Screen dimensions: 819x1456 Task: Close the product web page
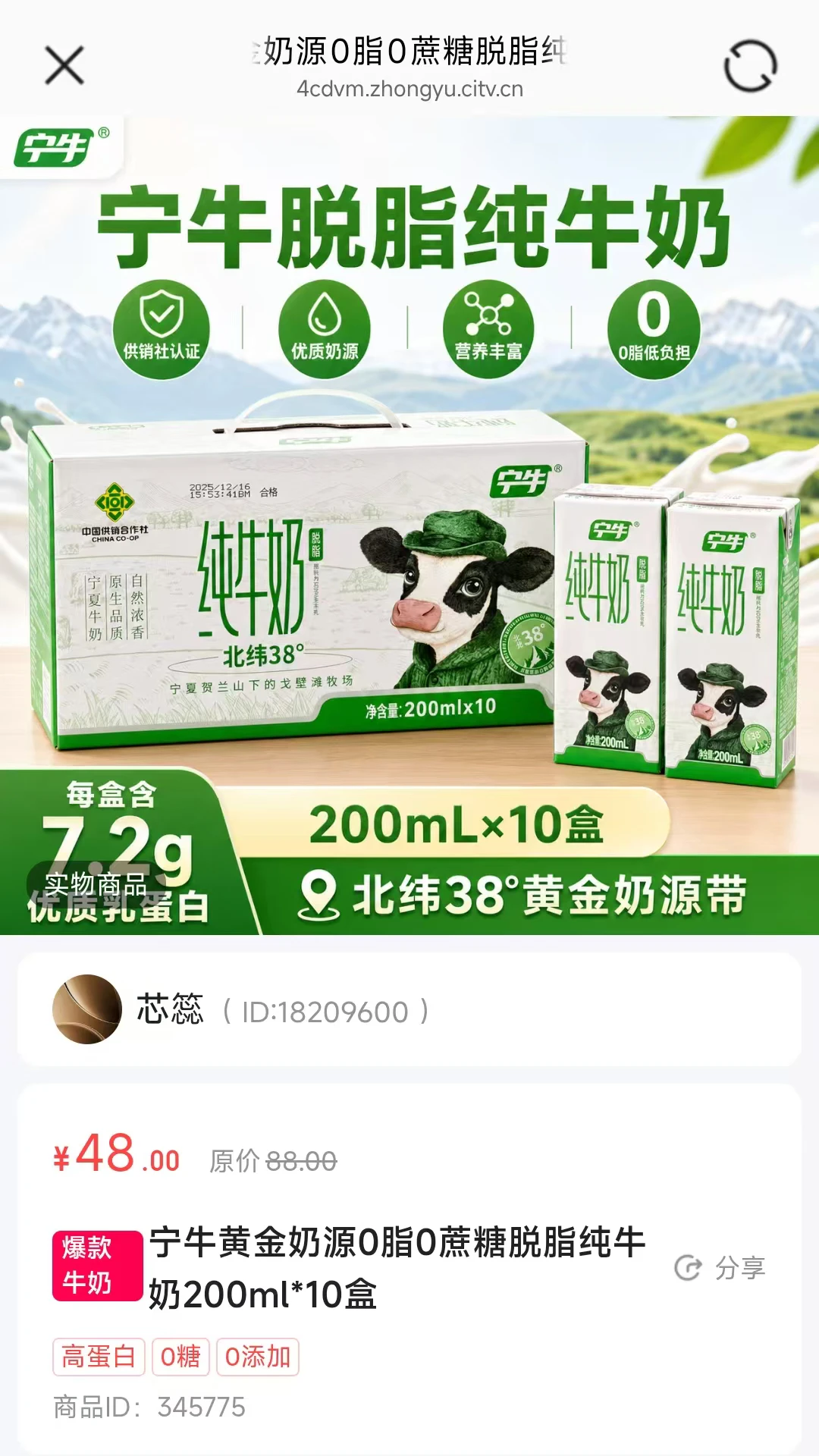tap(64, 65)
